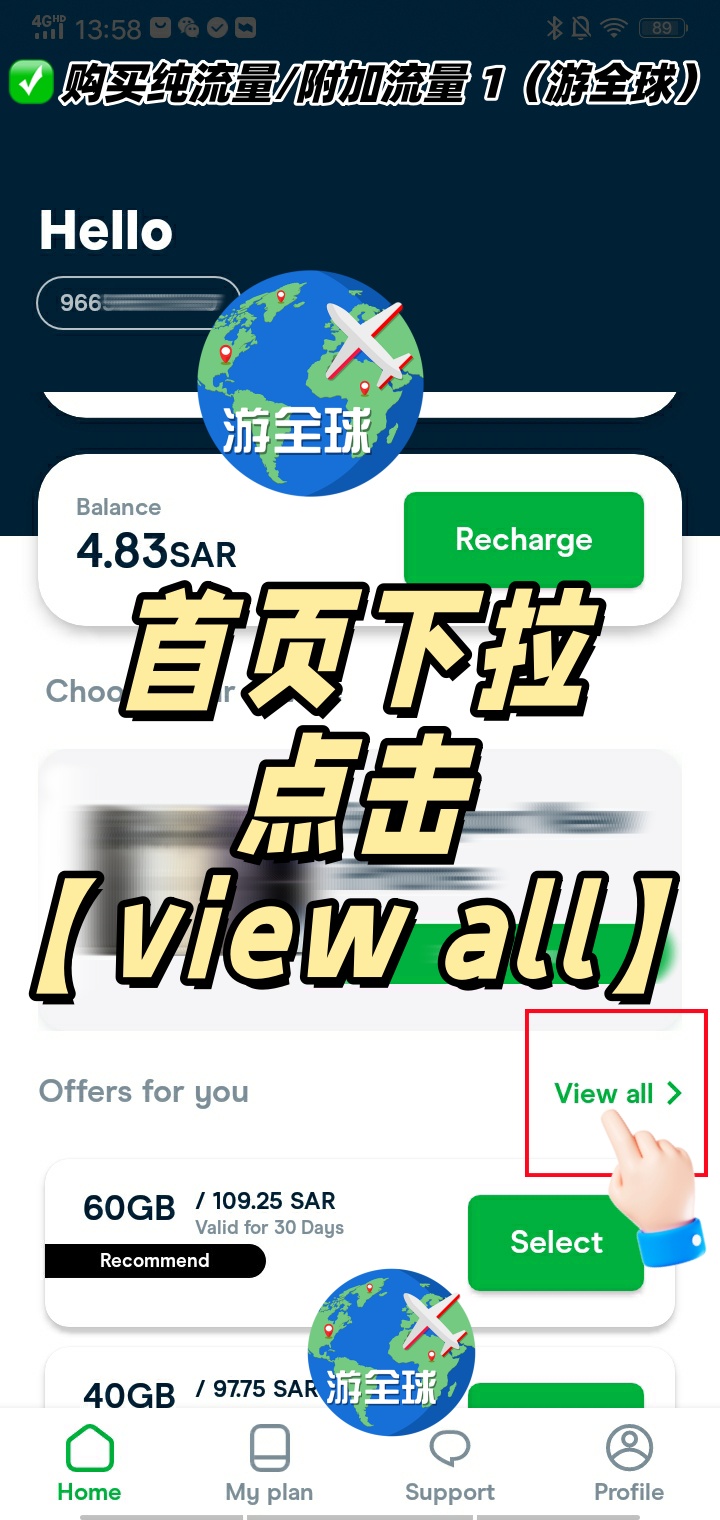Go to the Profile tab
This screenshot has height=1520, width=720.
629,1464
